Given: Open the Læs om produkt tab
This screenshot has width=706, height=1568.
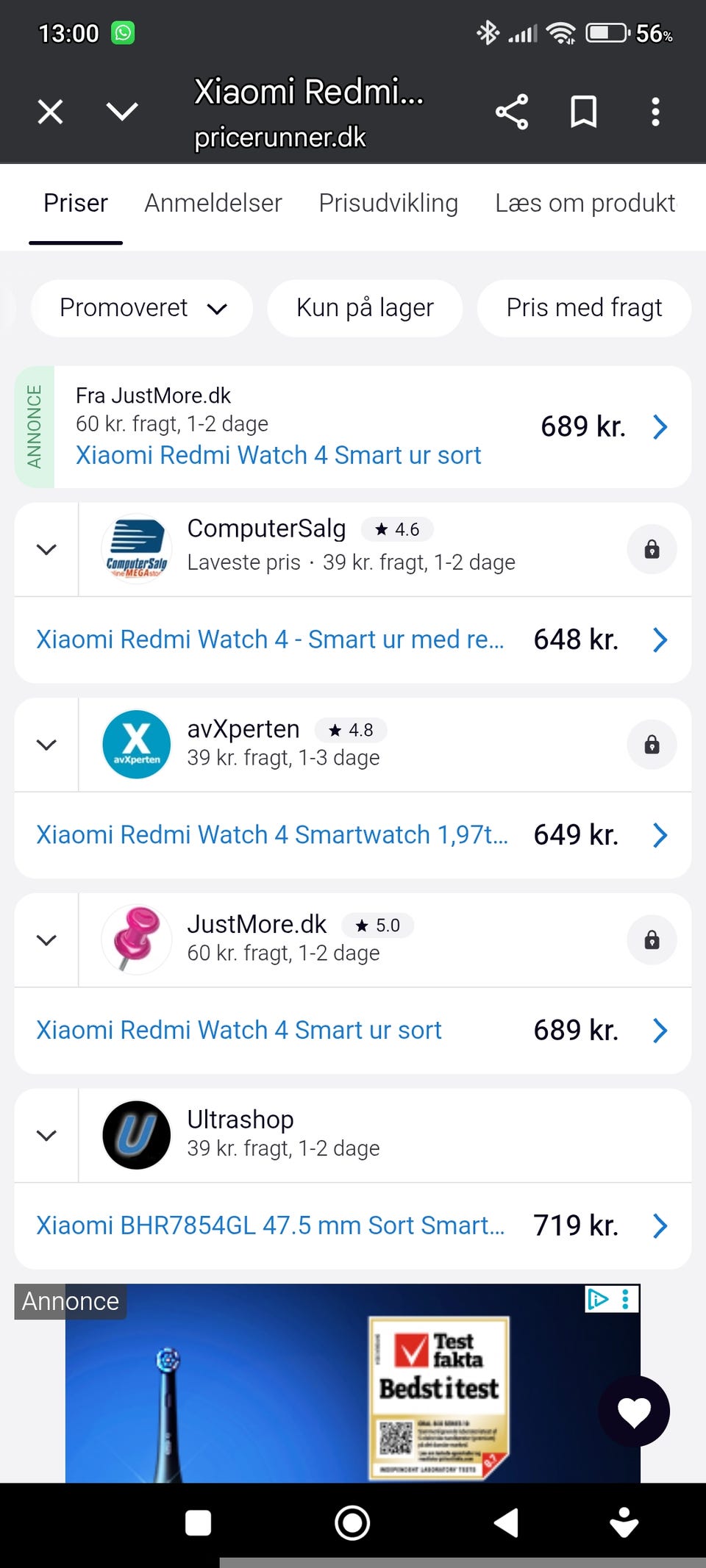Looking at the screenshot, I should tap(585, 203).
